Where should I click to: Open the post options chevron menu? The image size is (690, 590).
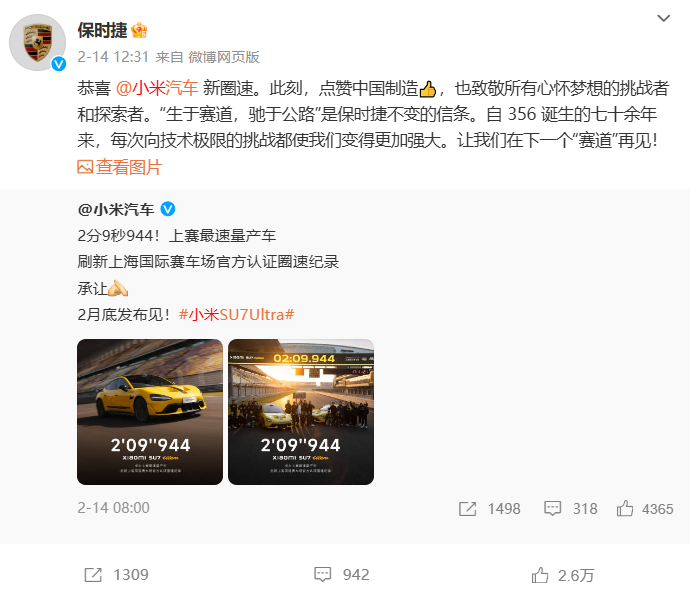click(x=664, y=19)
